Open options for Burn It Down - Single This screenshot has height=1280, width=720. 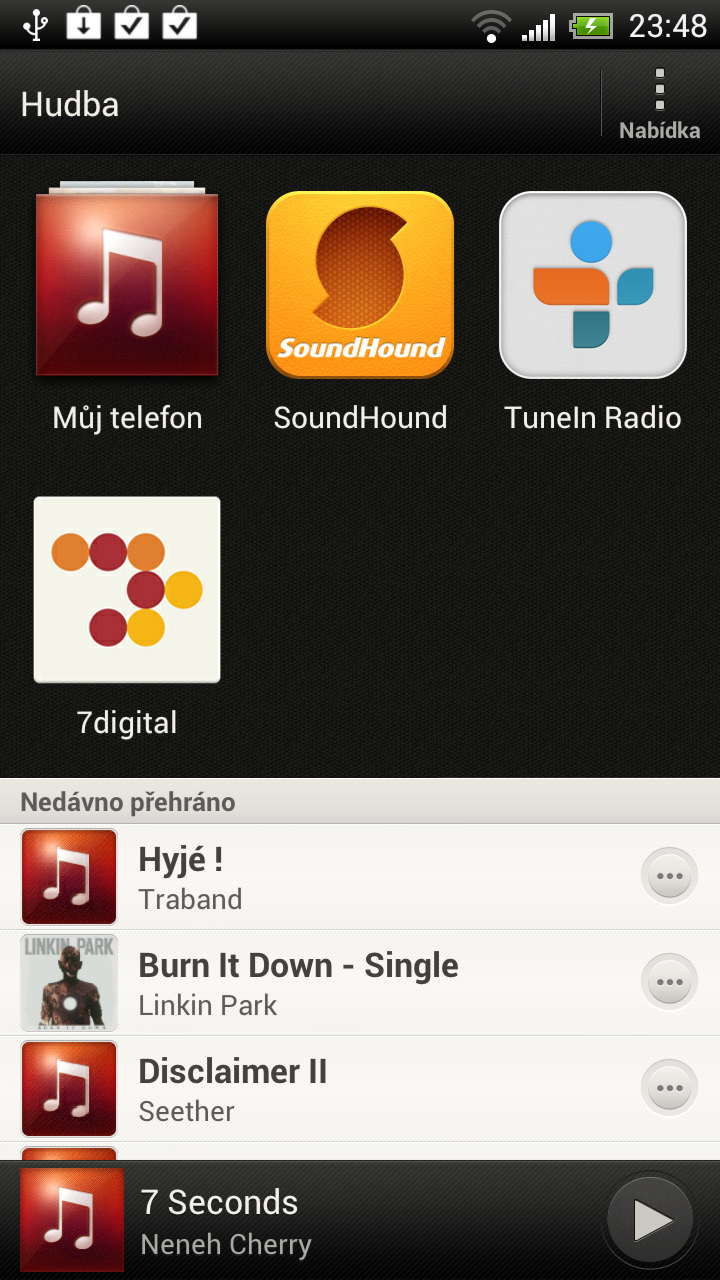(x=667, y=981)
